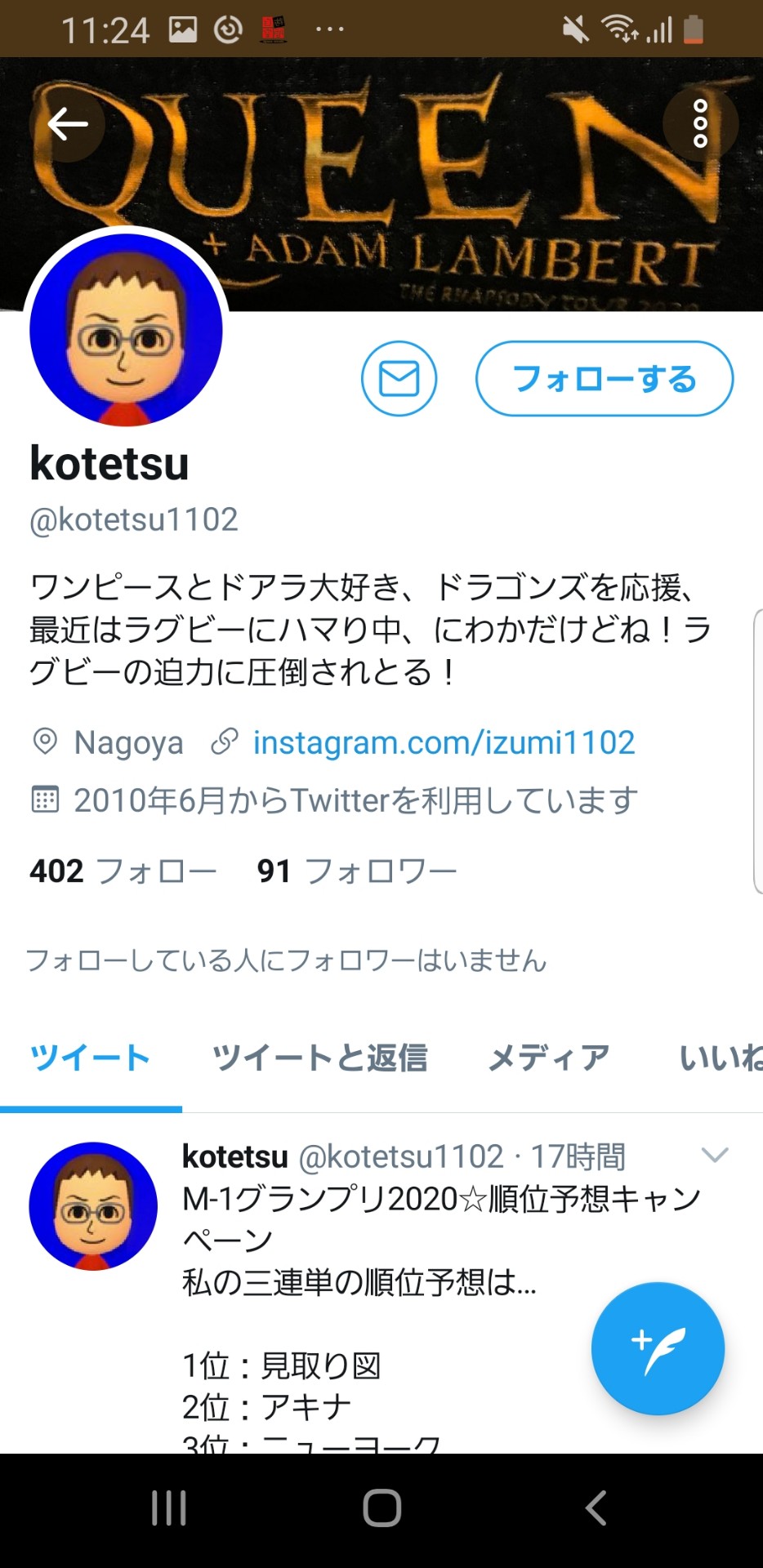The image size is (763, 1568).
Task: Tap the small avatar beside the tweet
Action: click(93, 1206)
